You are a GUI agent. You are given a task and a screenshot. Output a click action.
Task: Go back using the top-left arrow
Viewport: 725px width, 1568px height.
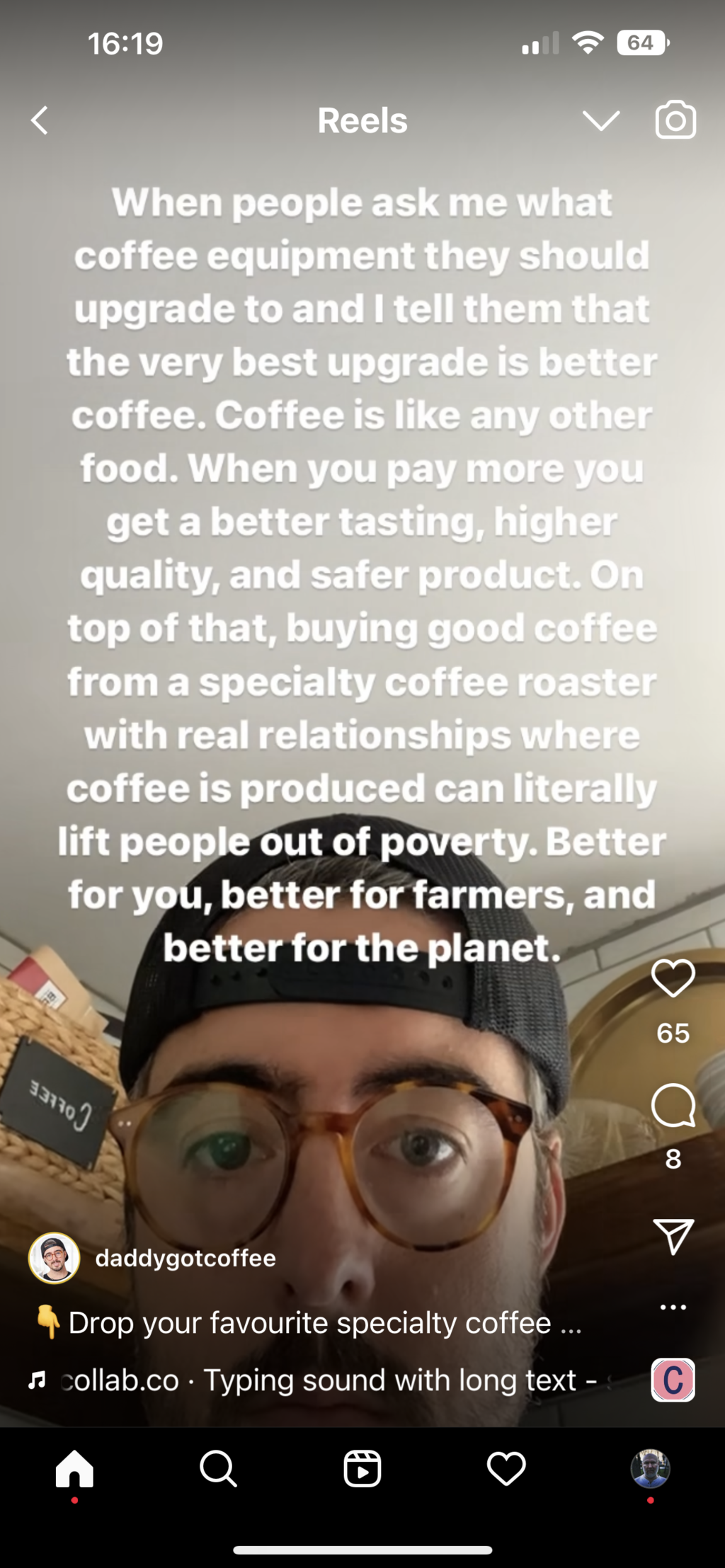[x=40, y=120]
